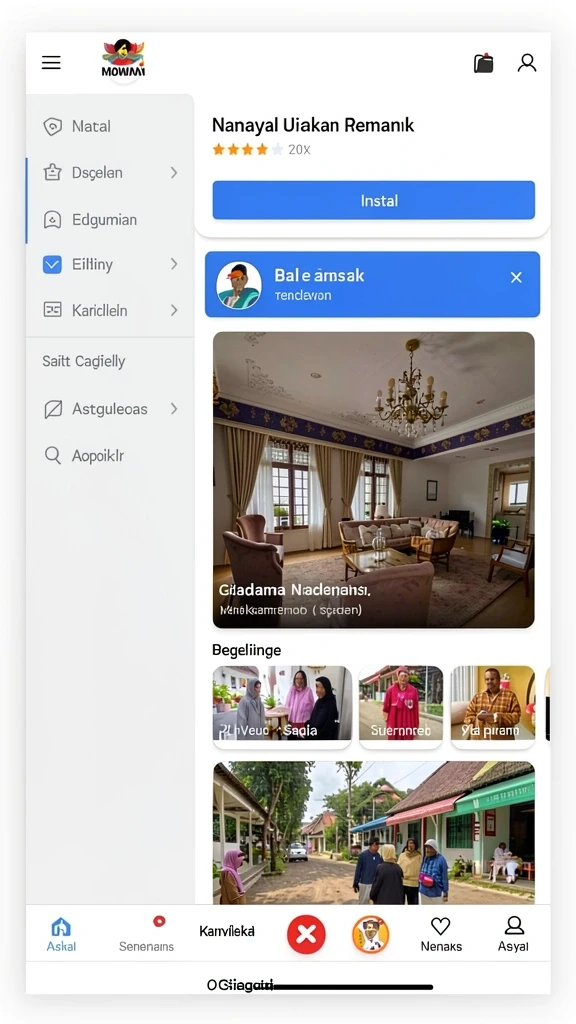Open the bag icon in top bar
576x1024 pixels.
coord(483,63)
